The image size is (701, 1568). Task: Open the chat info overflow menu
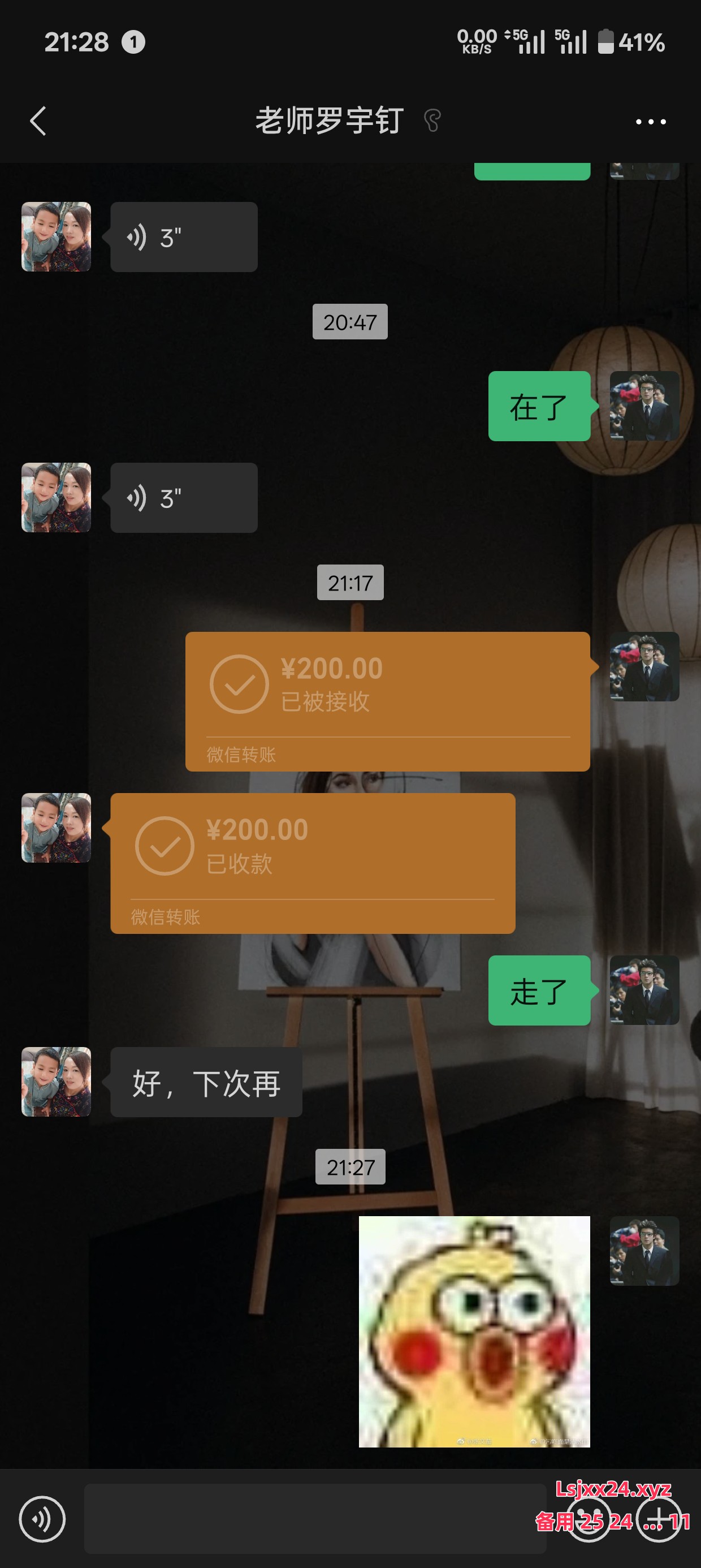coord(650,122)
